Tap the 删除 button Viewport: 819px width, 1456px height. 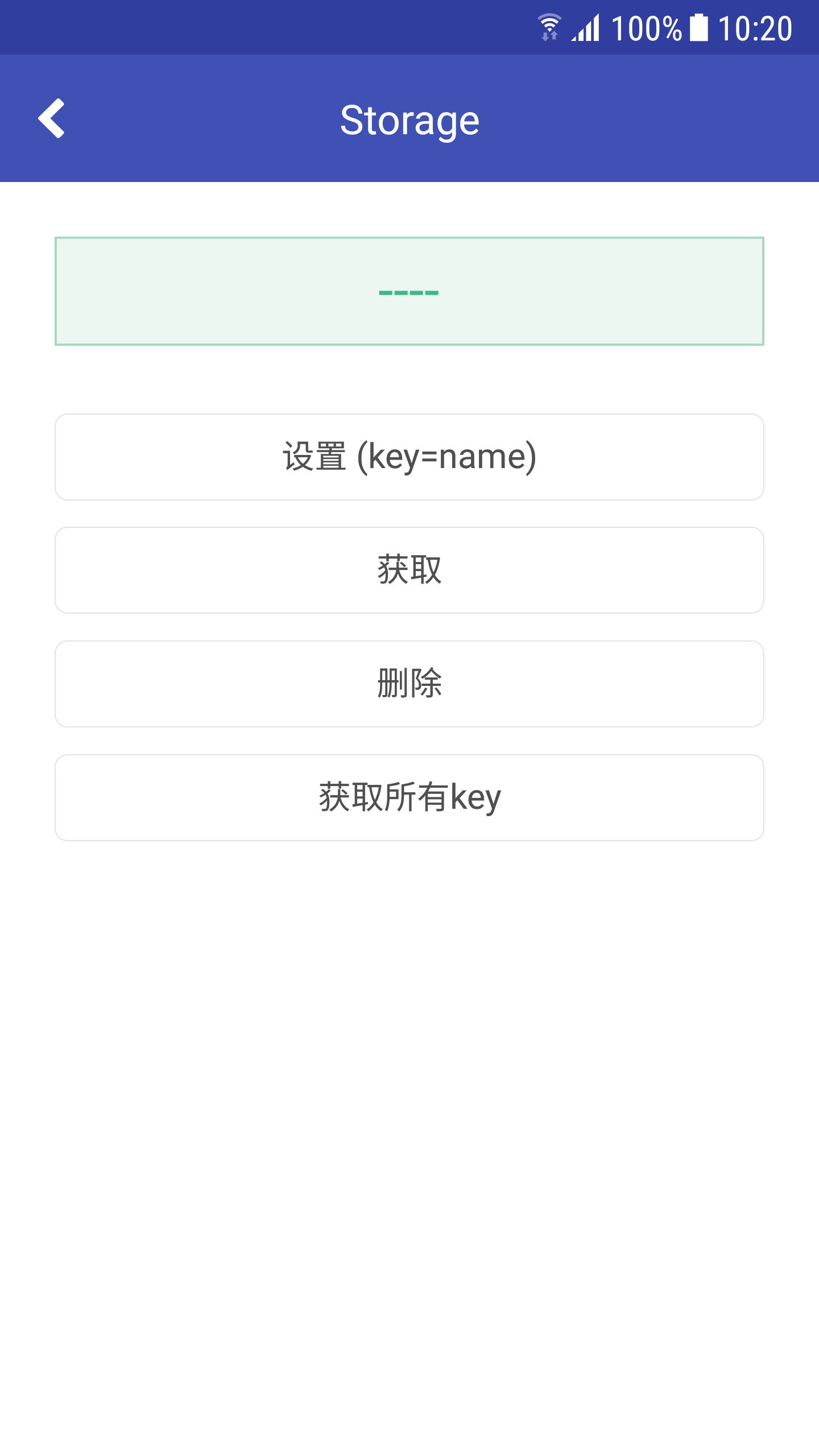point(409,684)
